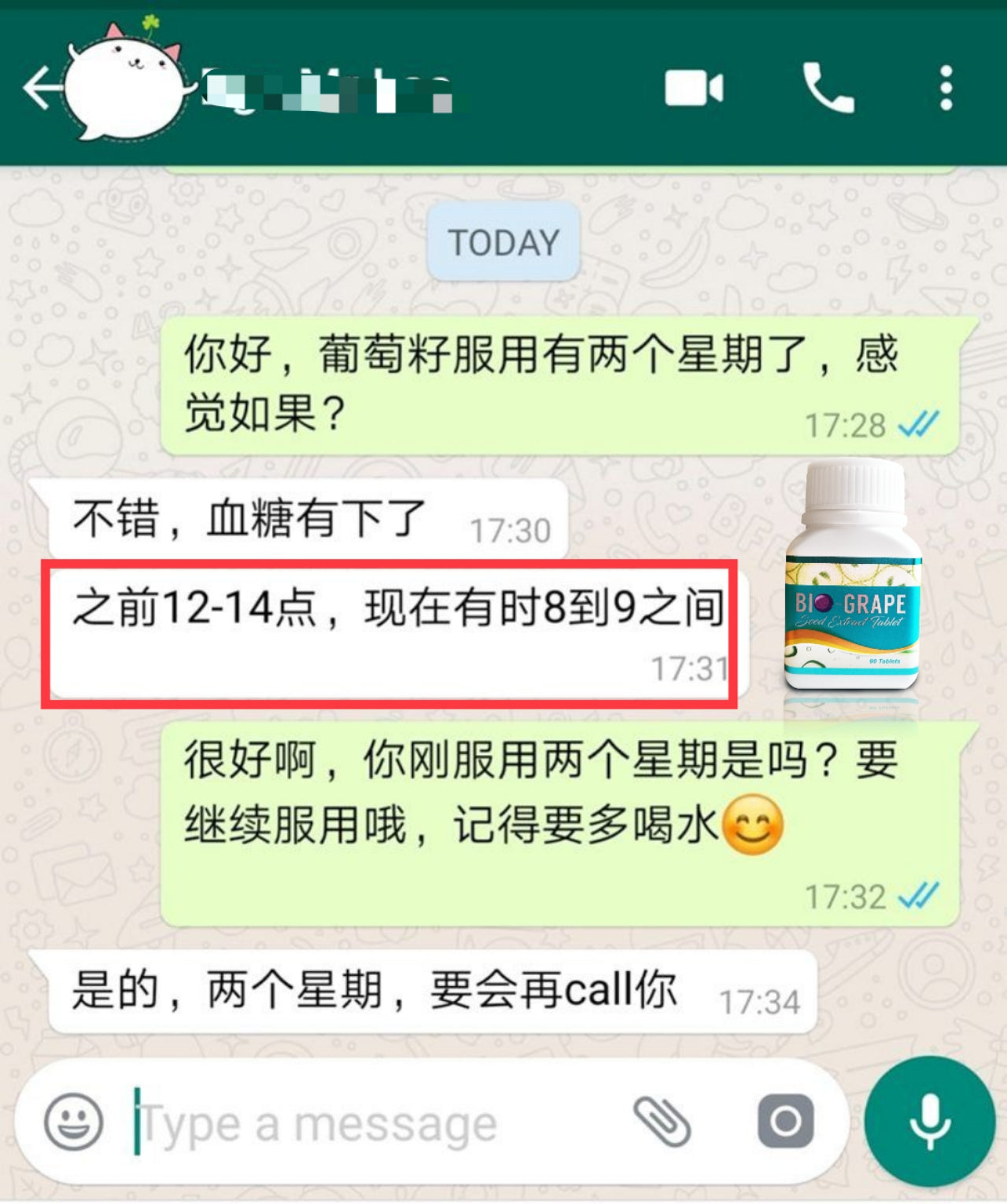Attach a file with the paperclip
Viewport: 1007px width, 1204px height.
[x=662, y=1122]
